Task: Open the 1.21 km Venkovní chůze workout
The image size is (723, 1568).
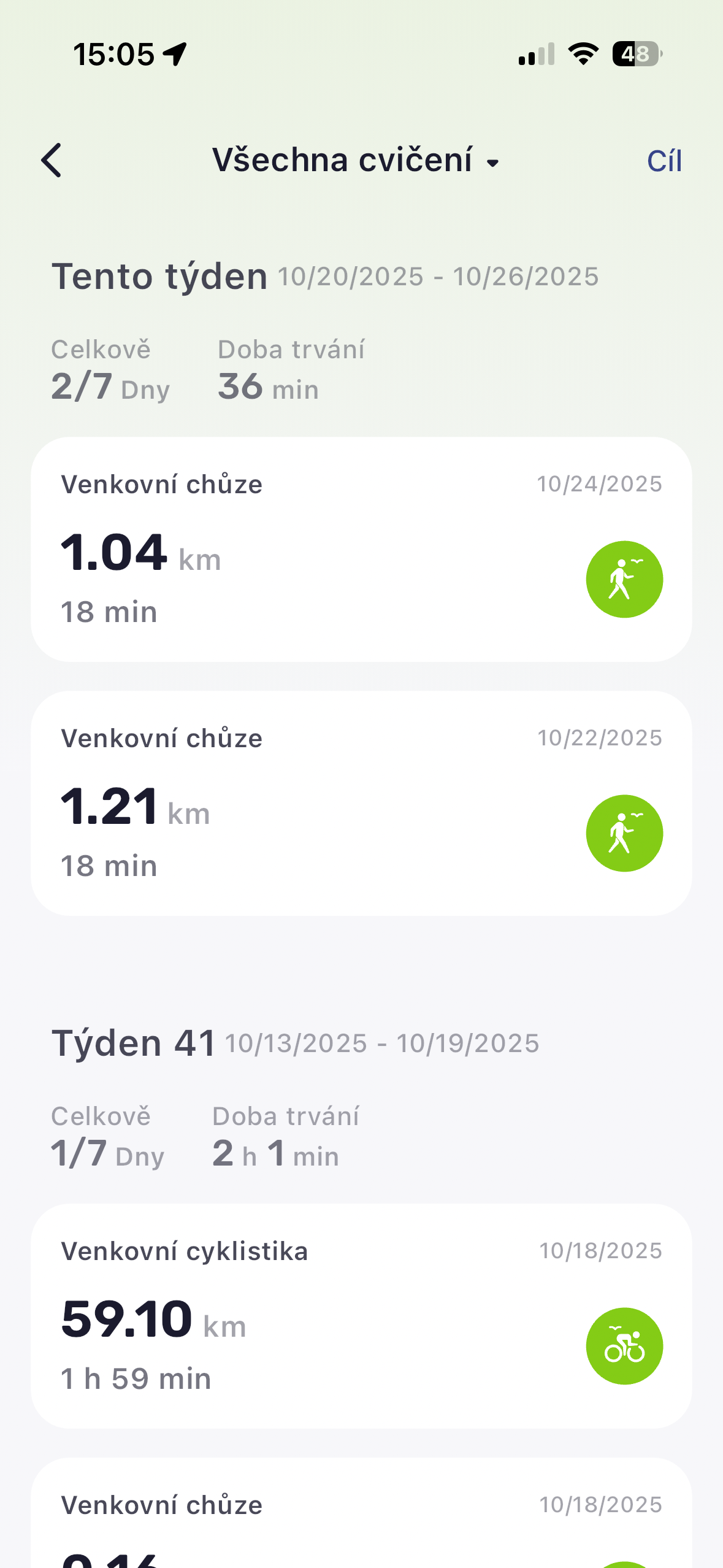Action: tap(361, 803)
